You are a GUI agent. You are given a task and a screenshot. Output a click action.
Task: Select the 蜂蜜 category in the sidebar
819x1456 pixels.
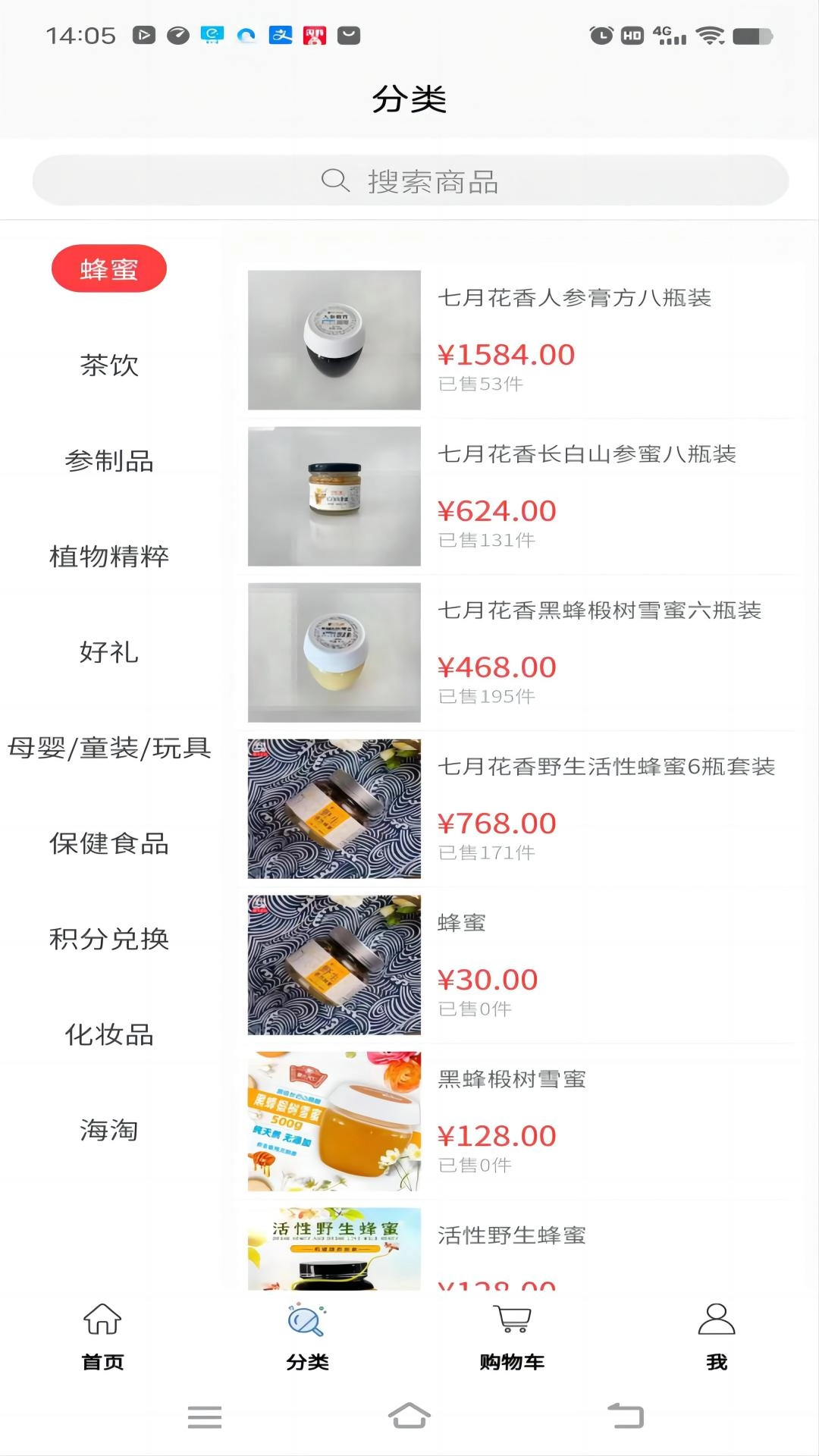coord(108,269)
